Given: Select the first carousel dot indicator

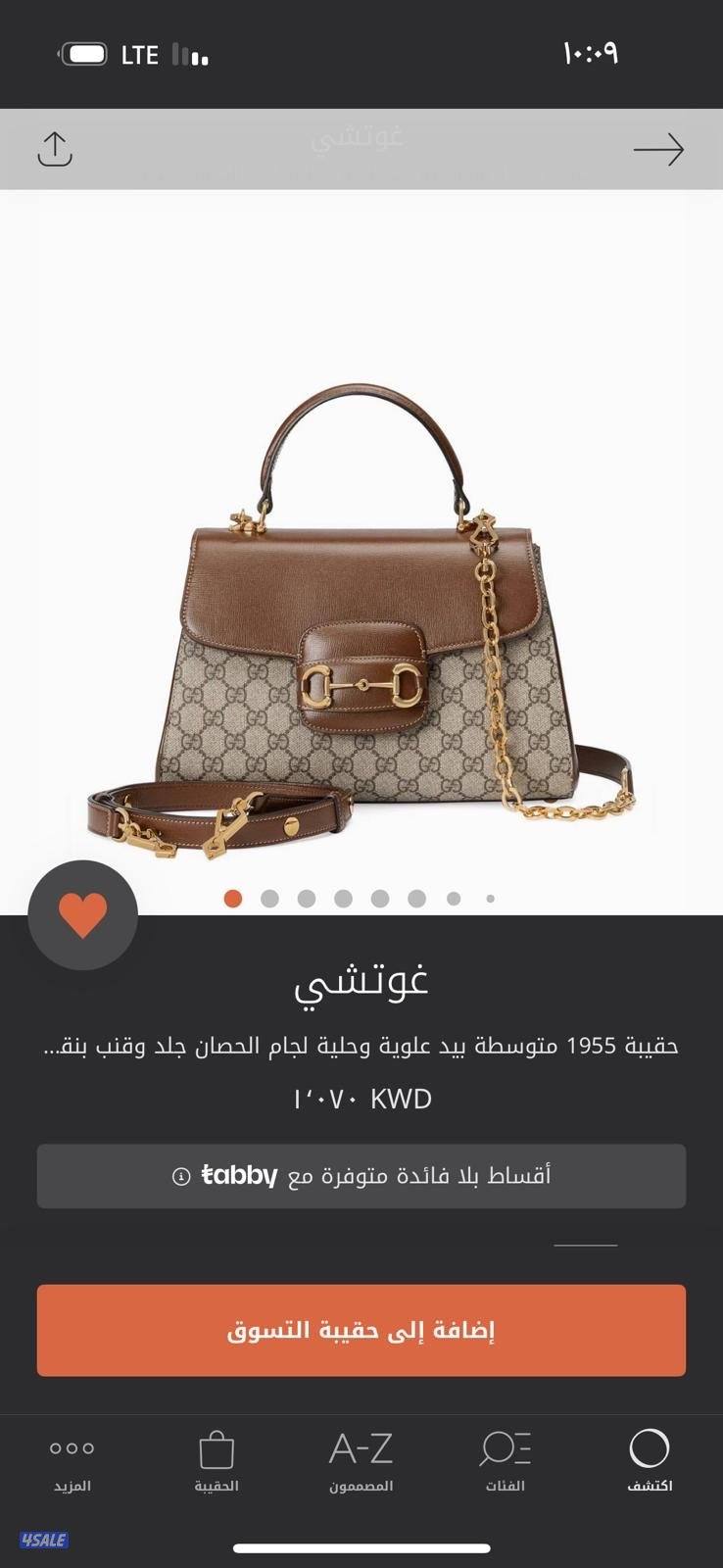Looking at the screenshot, I should coord(233,897).
